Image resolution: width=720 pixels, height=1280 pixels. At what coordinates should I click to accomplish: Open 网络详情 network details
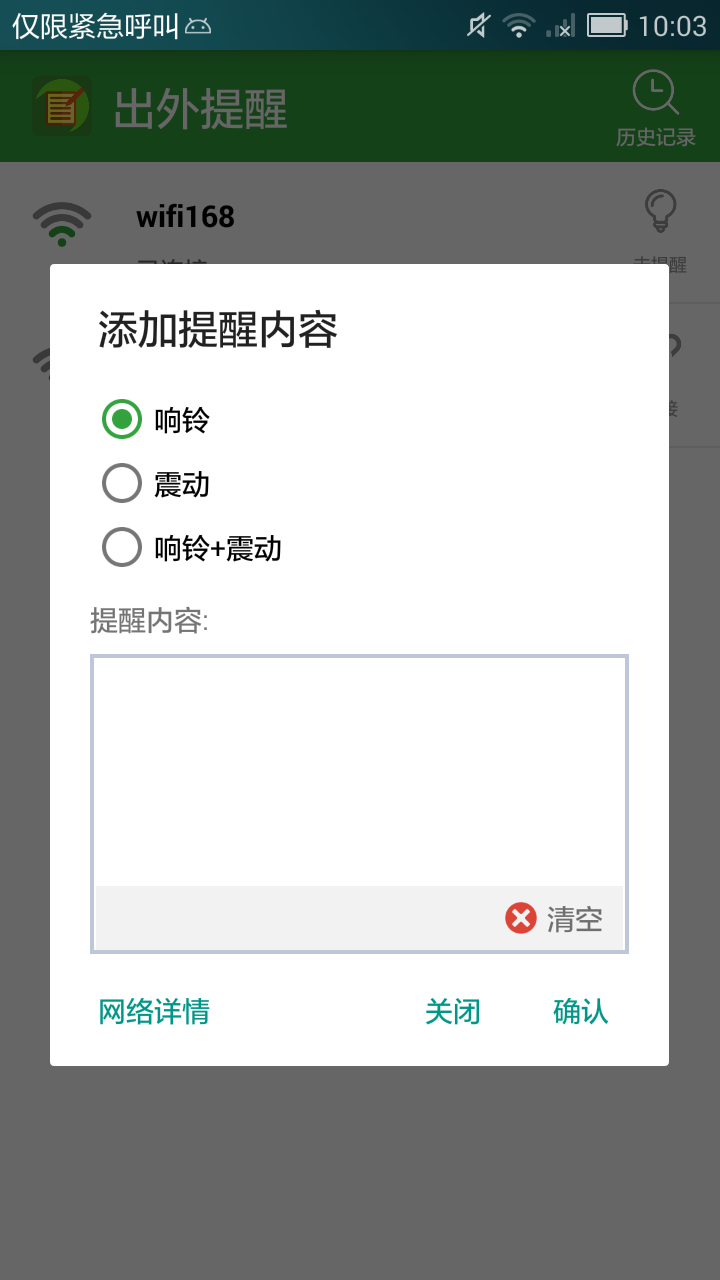tap(154, 1012)
